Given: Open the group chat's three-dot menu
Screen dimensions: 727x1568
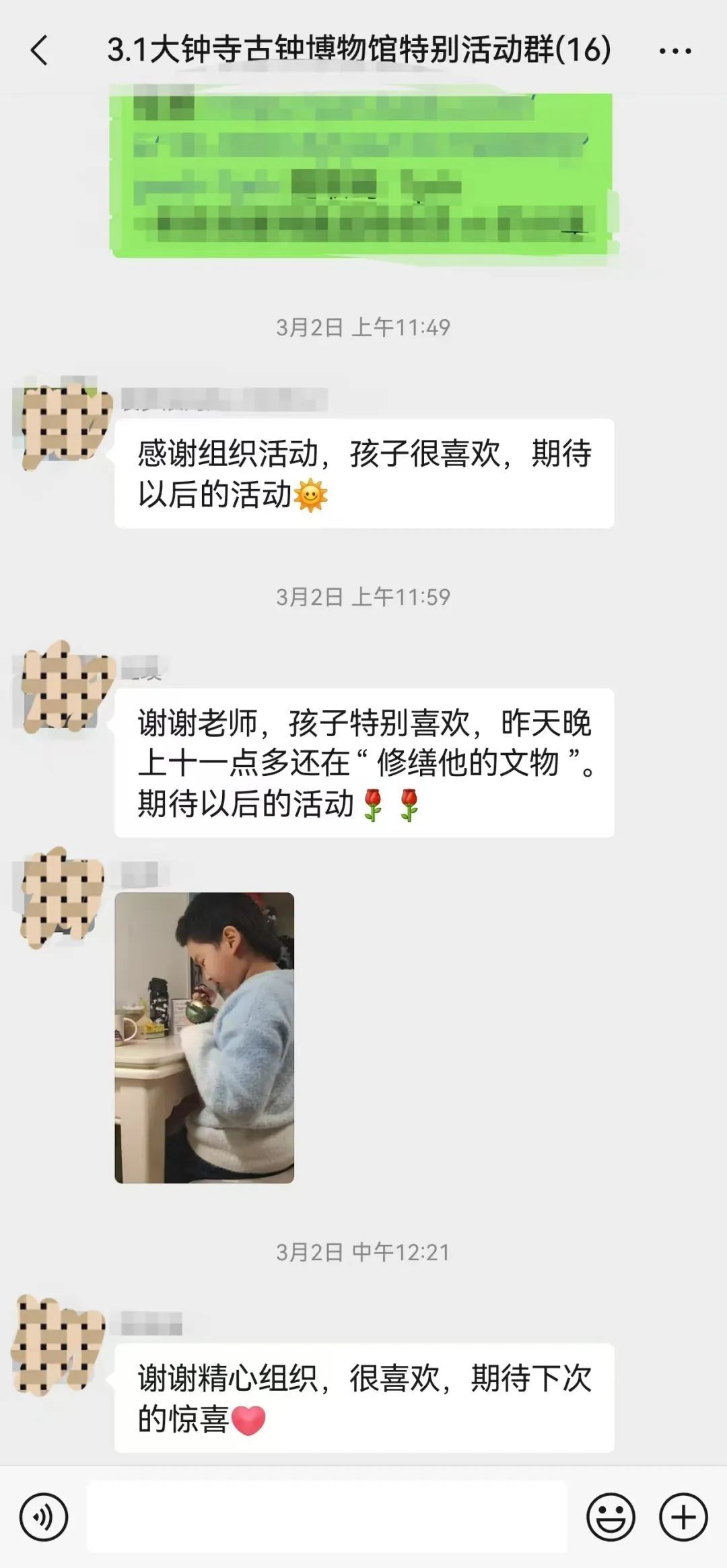Looking at the screenshot, I should tap(674, 51).
